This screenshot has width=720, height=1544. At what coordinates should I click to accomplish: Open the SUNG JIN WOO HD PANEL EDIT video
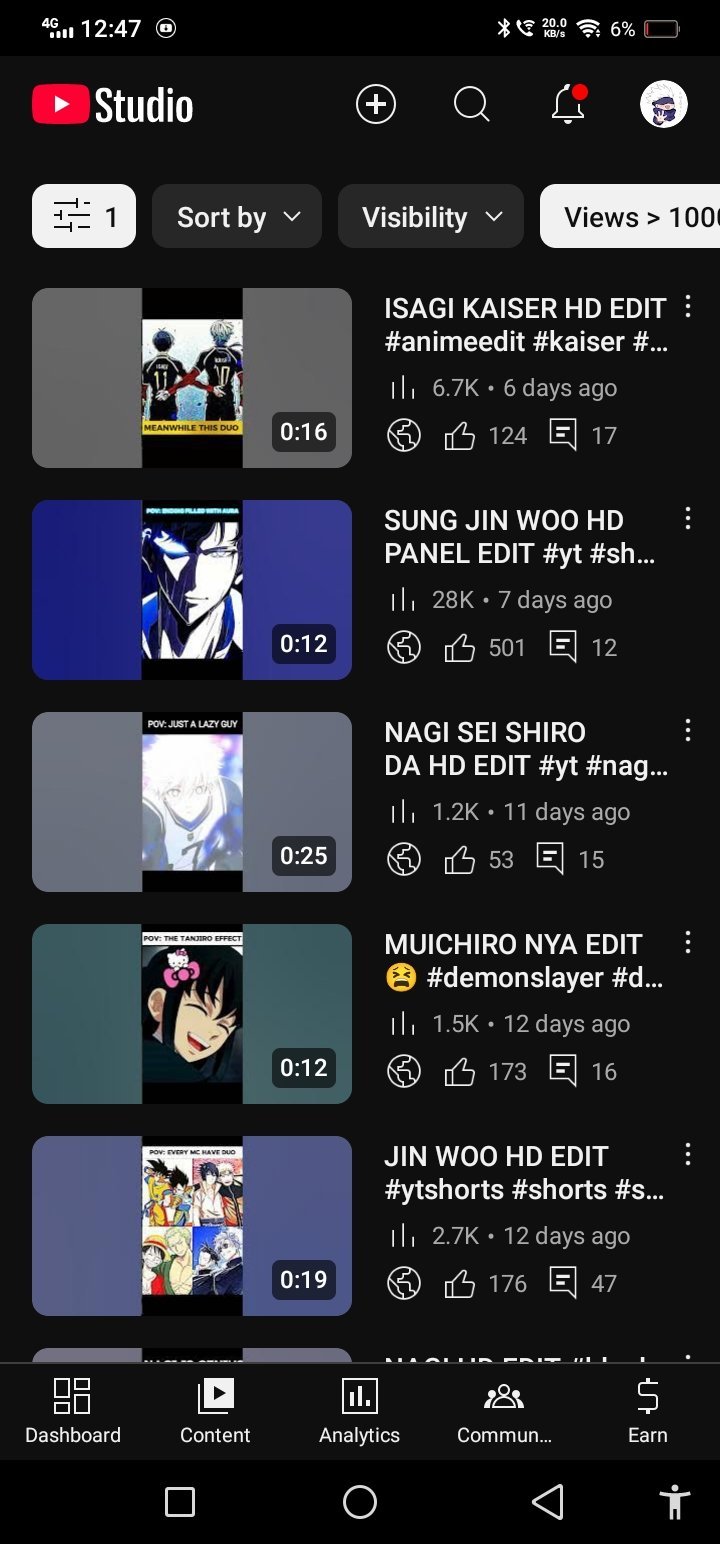click(192, 590)
